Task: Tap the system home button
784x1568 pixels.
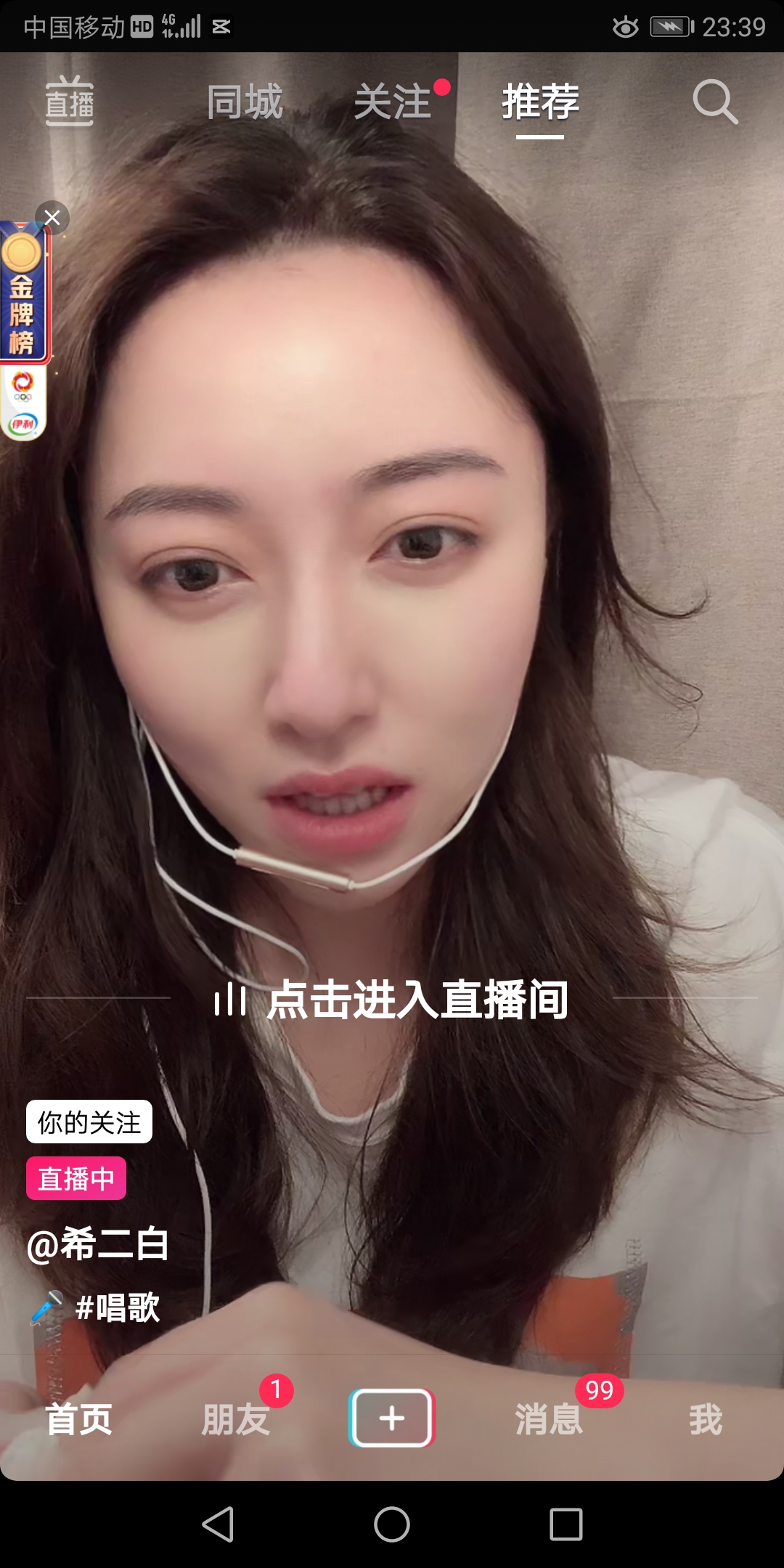Action: [x=392, y=1524]
